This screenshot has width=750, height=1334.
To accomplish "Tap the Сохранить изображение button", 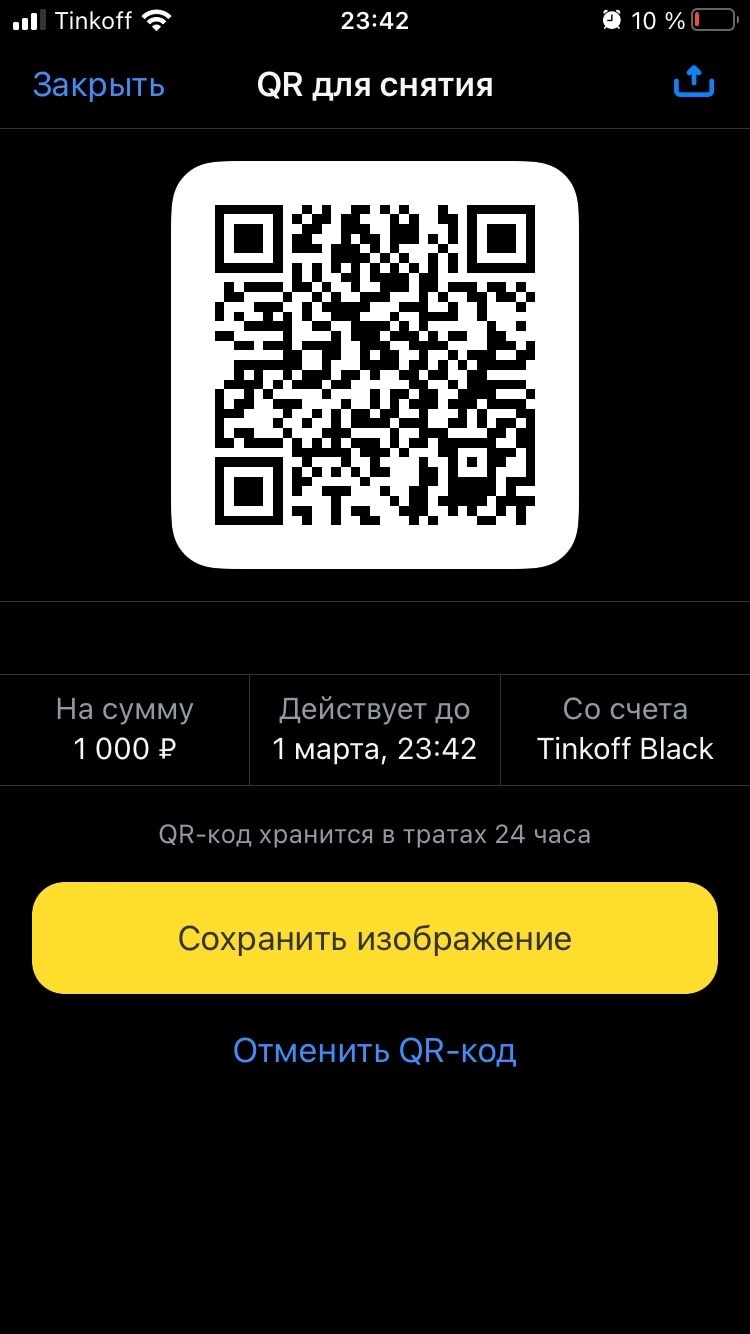I will (375, 938).
